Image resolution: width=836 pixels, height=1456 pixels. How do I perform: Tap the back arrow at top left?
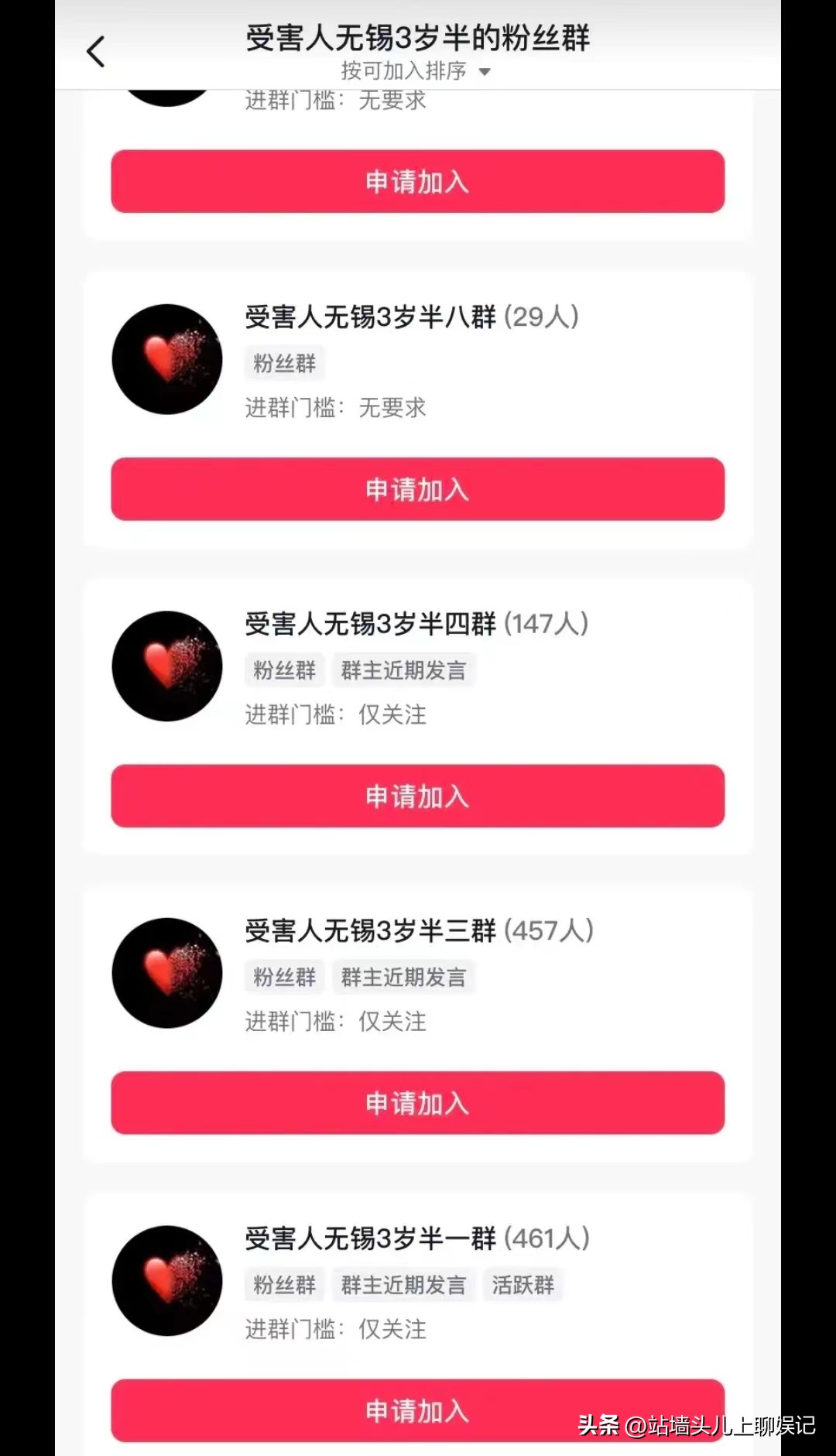pos(94,51)
